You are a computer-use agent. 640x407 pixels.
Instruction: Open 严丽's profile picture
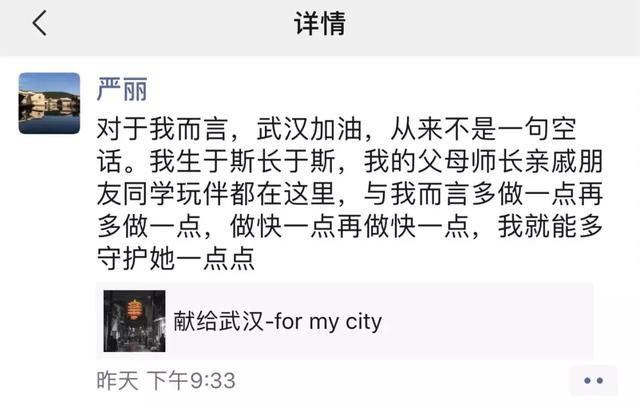point(49,103)
